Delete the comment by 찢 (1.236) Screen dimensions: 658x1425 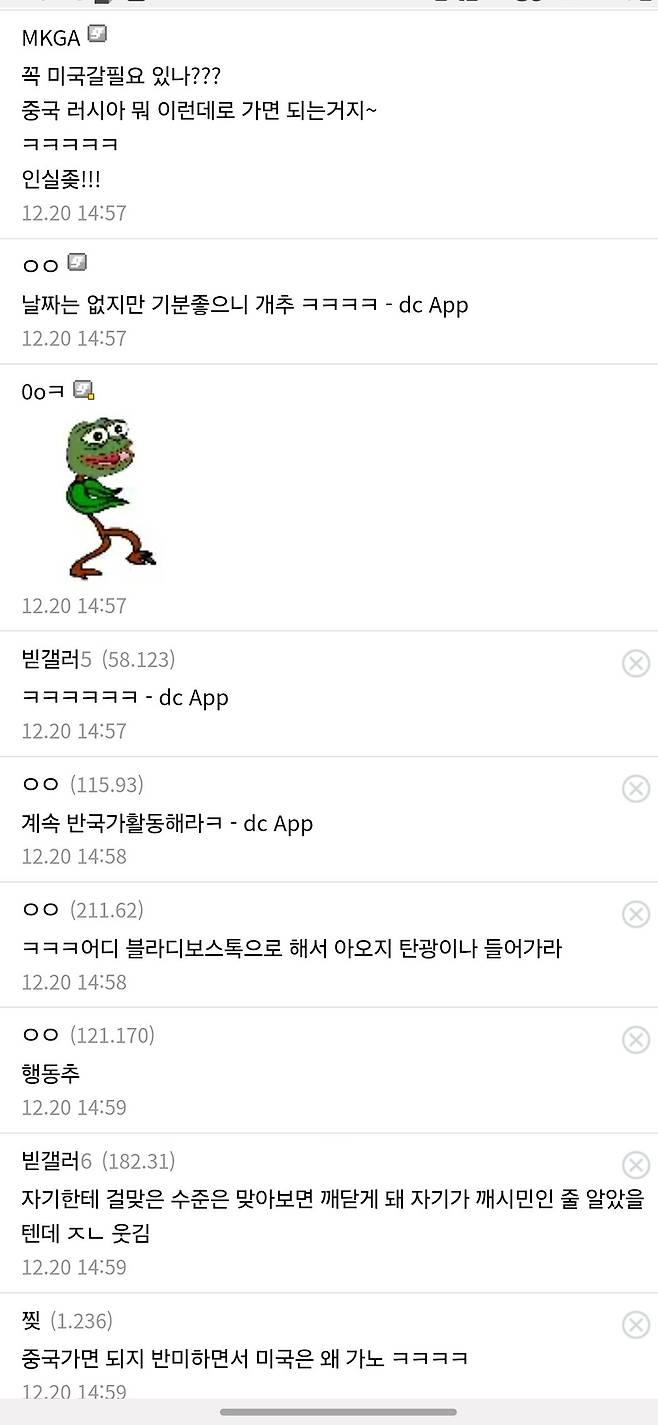(x=636, y=1325)
